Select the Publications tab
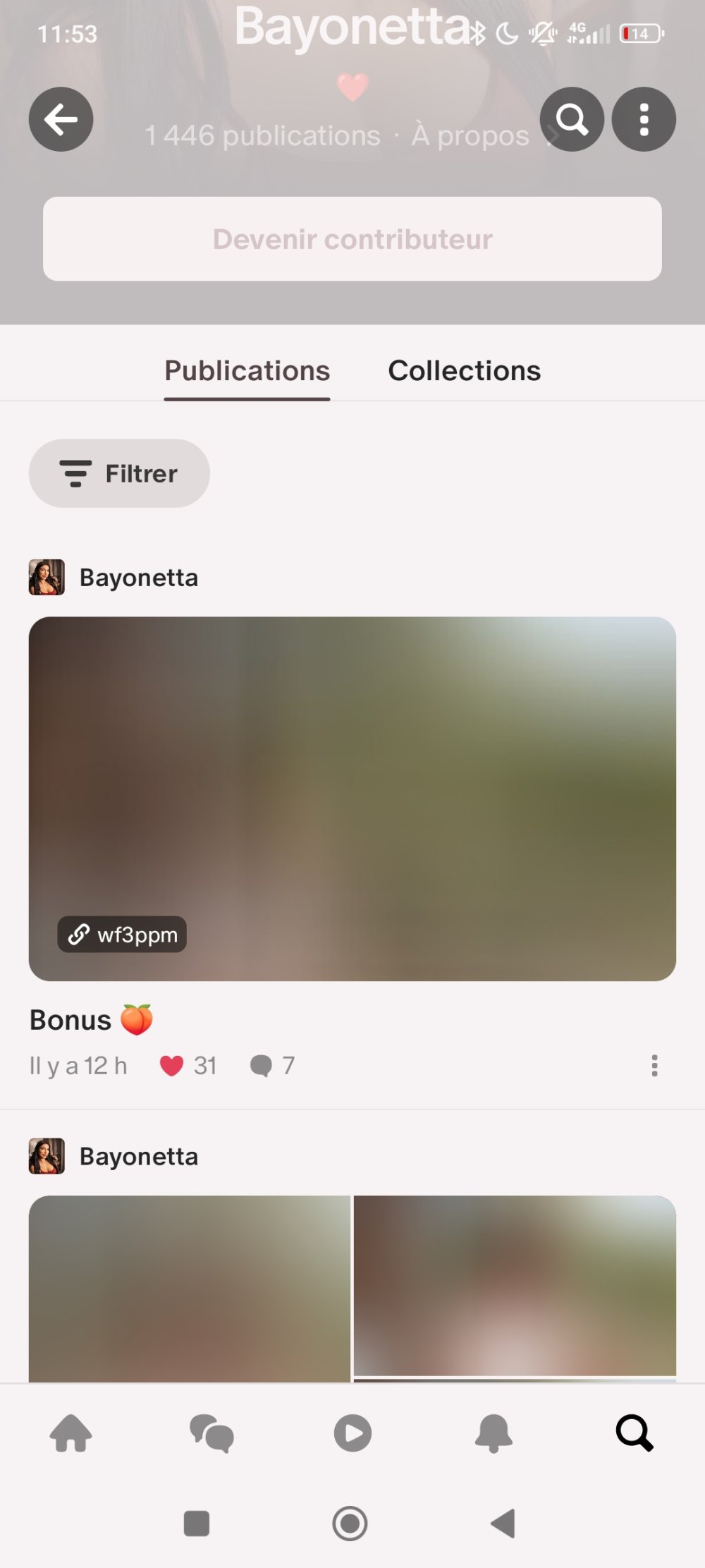Image resolution: width=705 pixels, height=1568 pixels. [247, 371]
